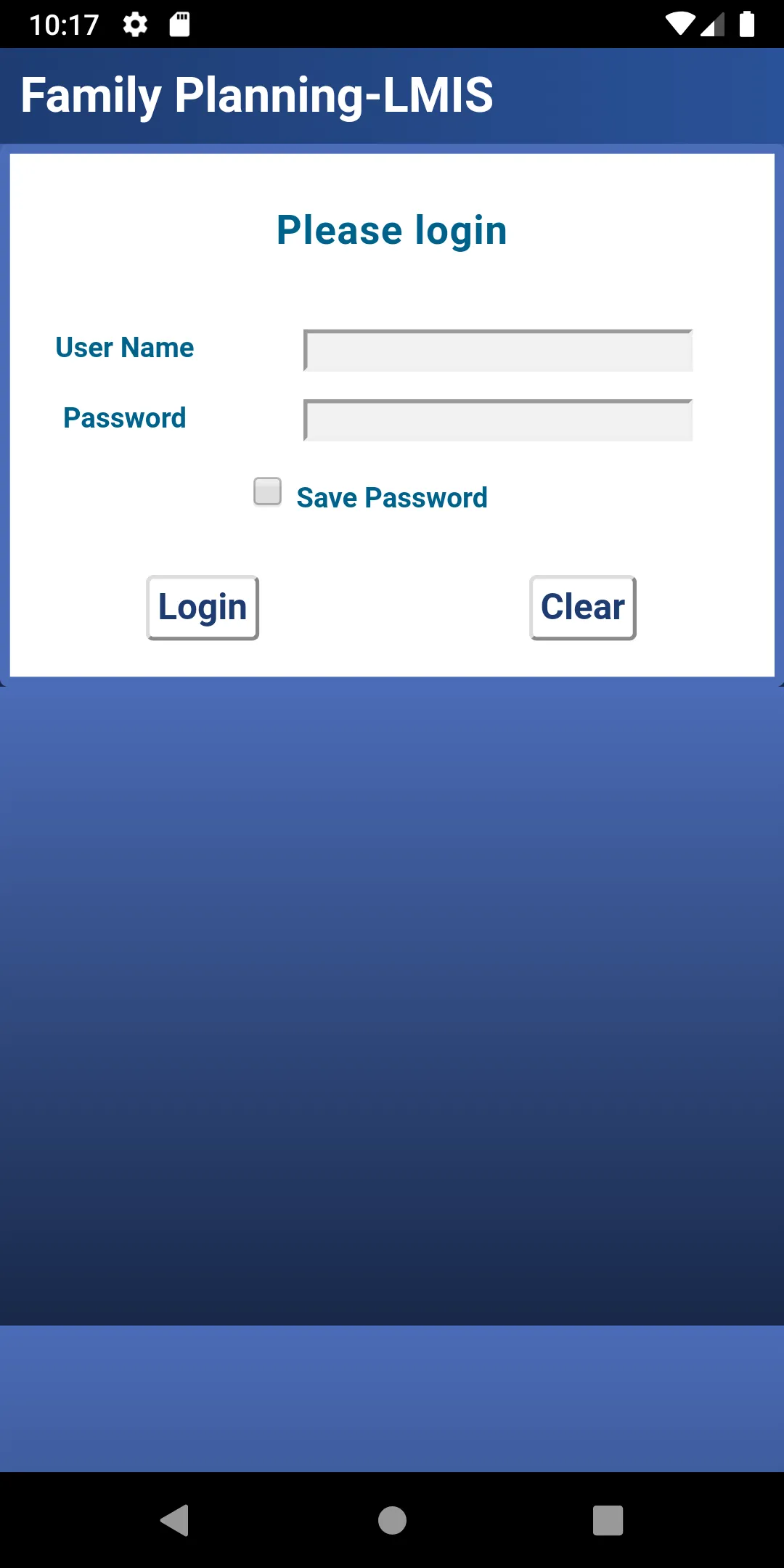Viewport: 784px width, 1568px height.
Task: Tap the User Name input field
Action: pyautogui.click(x=498, y=351)
